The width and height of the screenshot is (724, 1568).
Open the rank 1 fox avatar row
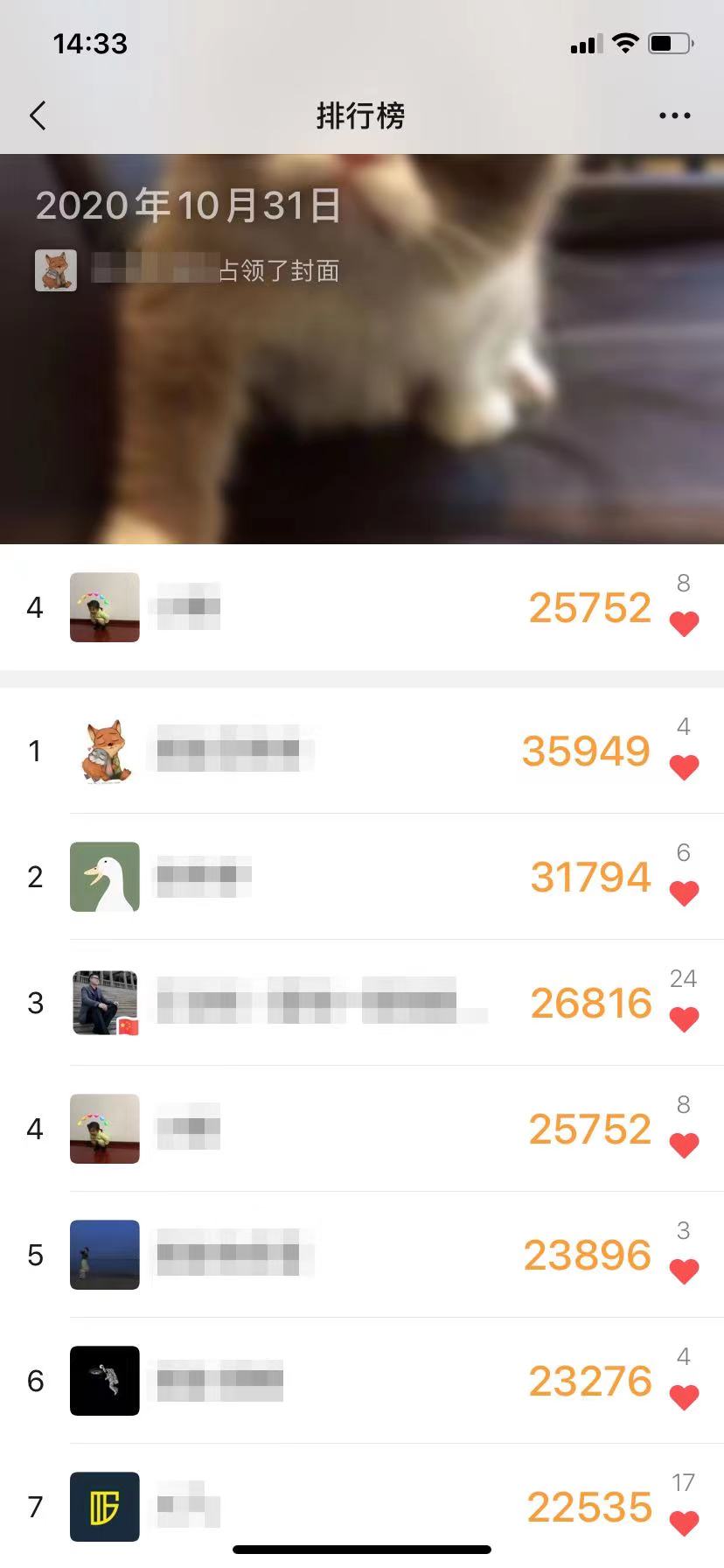[x=105, y=751]
